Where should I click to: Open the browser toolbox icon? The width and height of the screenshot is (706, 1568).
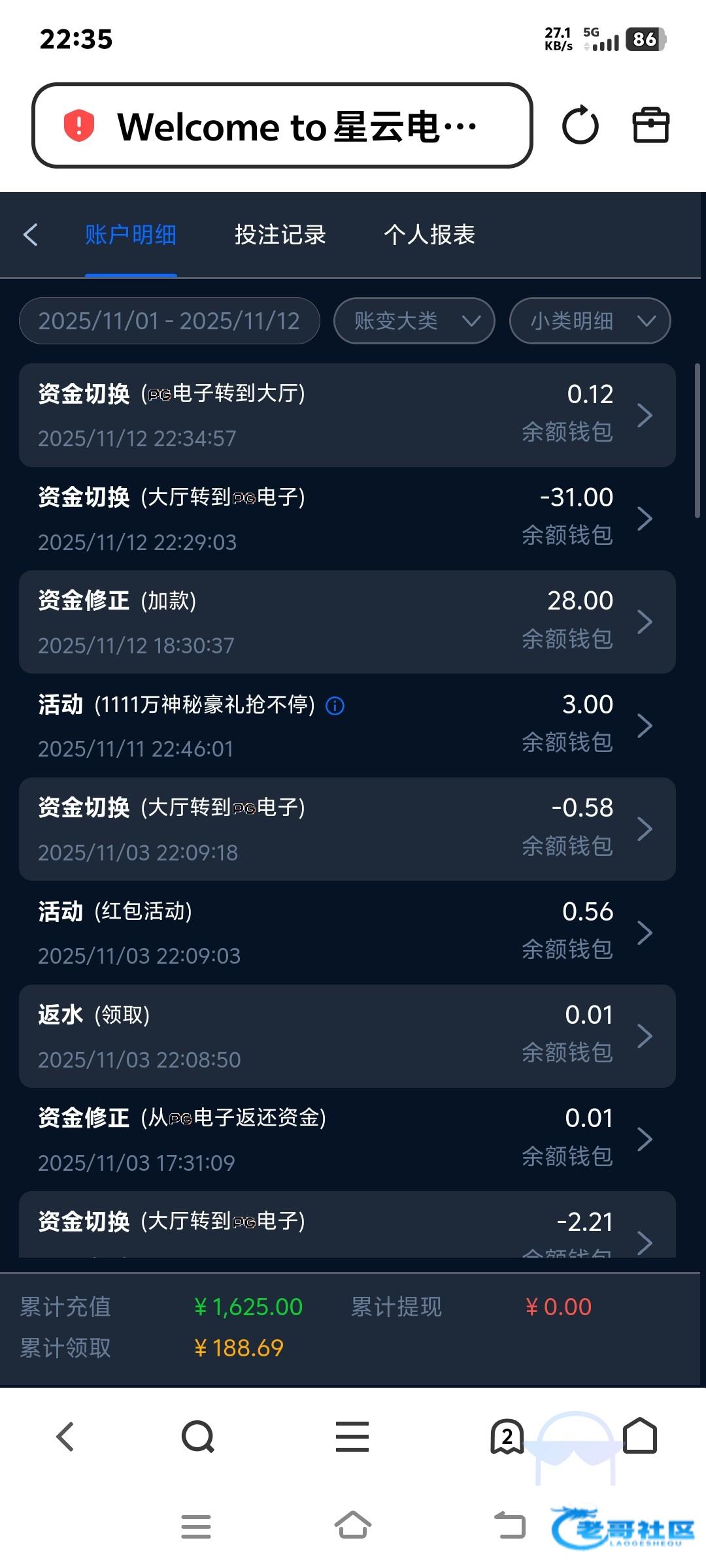tap(651, 125)
